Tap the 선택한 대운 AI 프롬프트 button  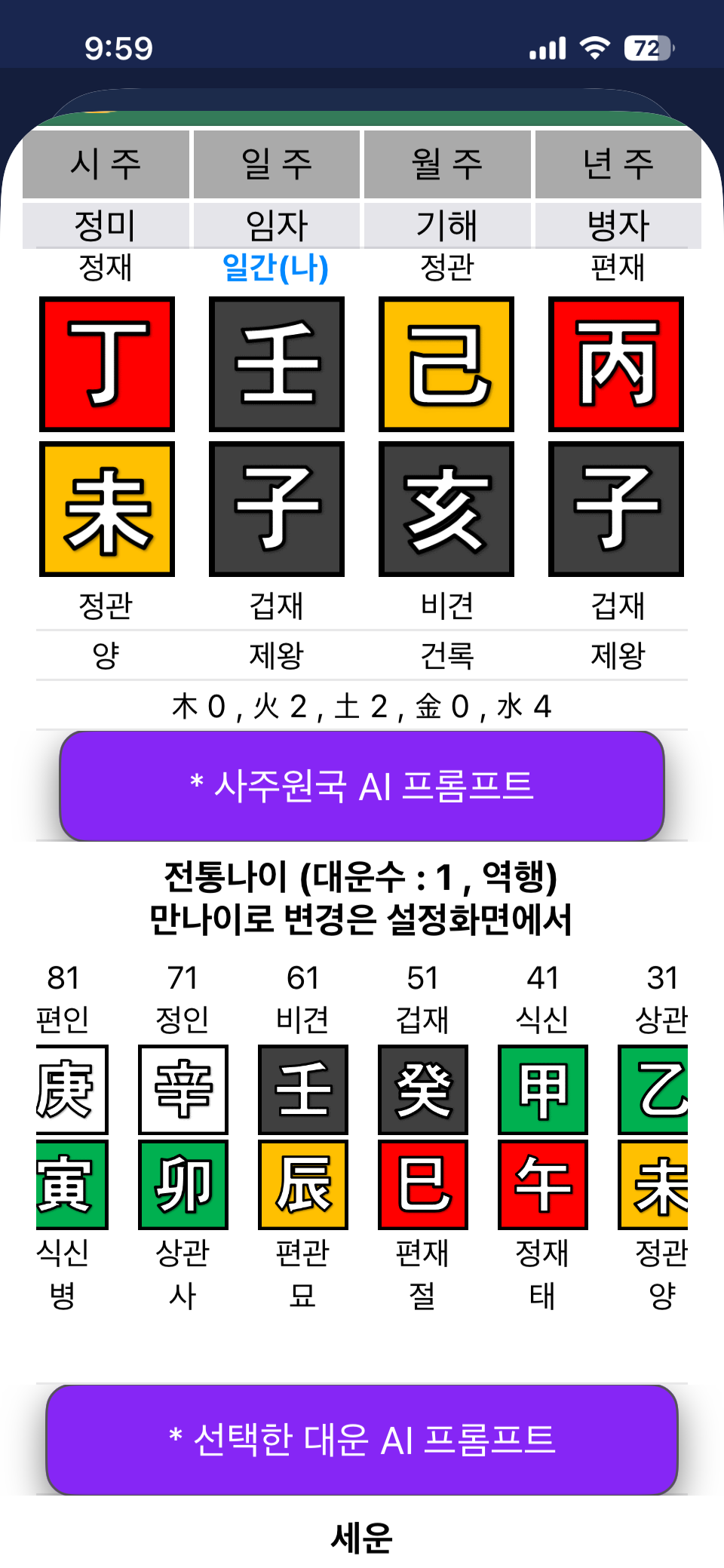pyautogui.click(x=362, y=1439)
